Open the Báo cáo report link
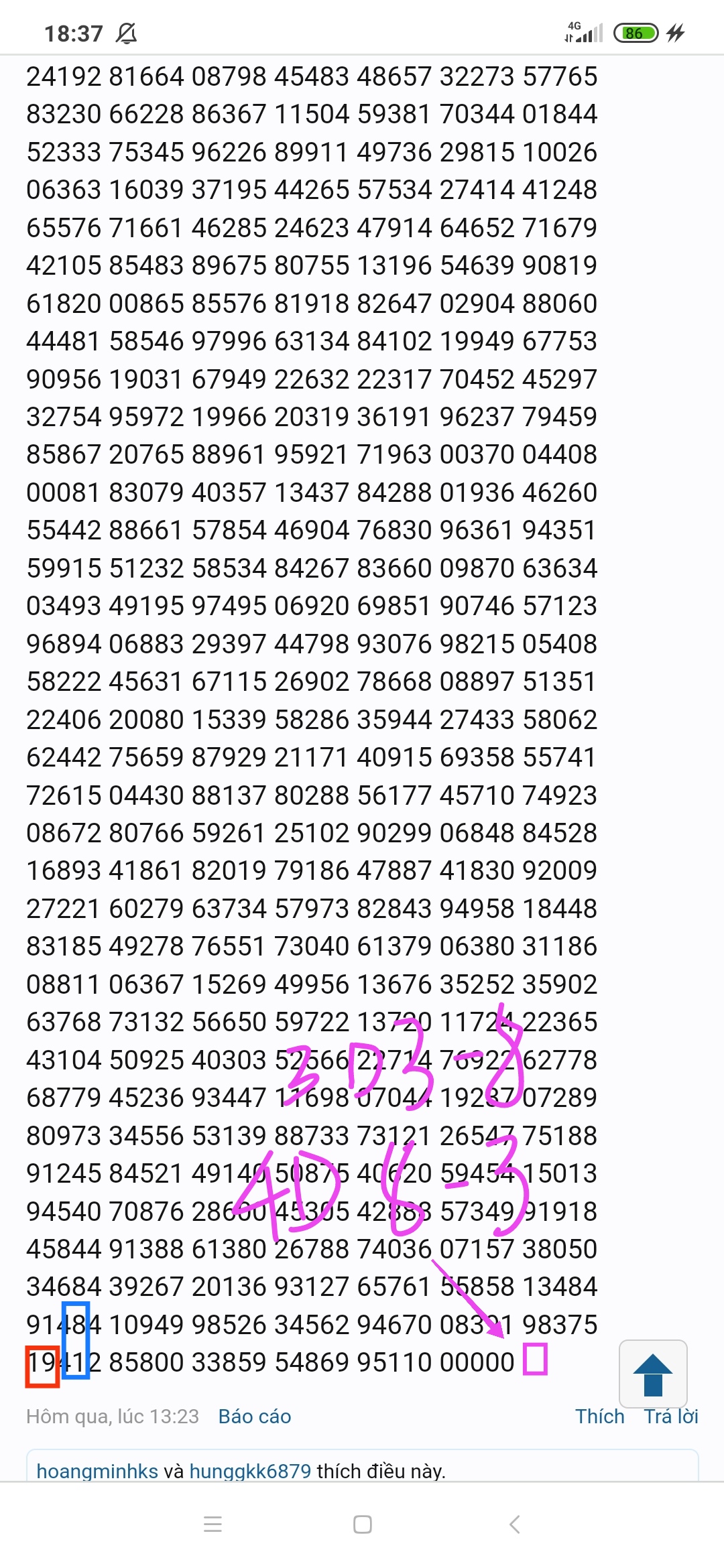Viewport: 724px width, 1568px height. point(255,1417)
